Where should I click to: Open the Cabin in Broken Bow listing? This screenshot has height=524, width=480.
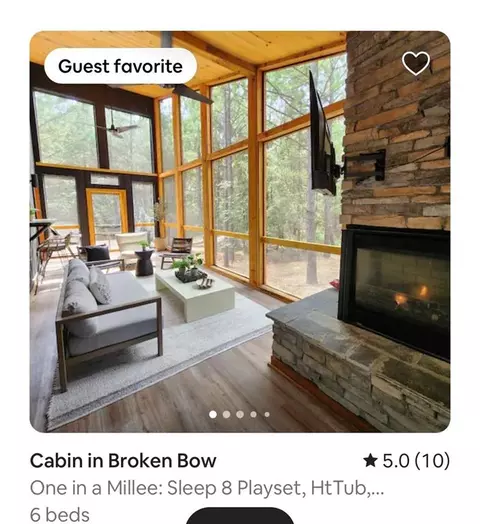click(x=123, y=461)
